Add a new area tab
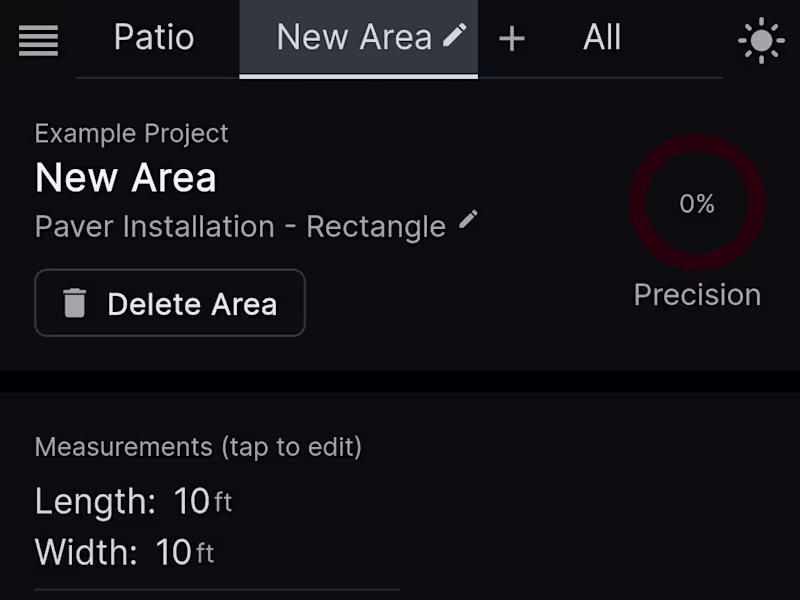Screen dimensions: 800x600 point(512,39)
